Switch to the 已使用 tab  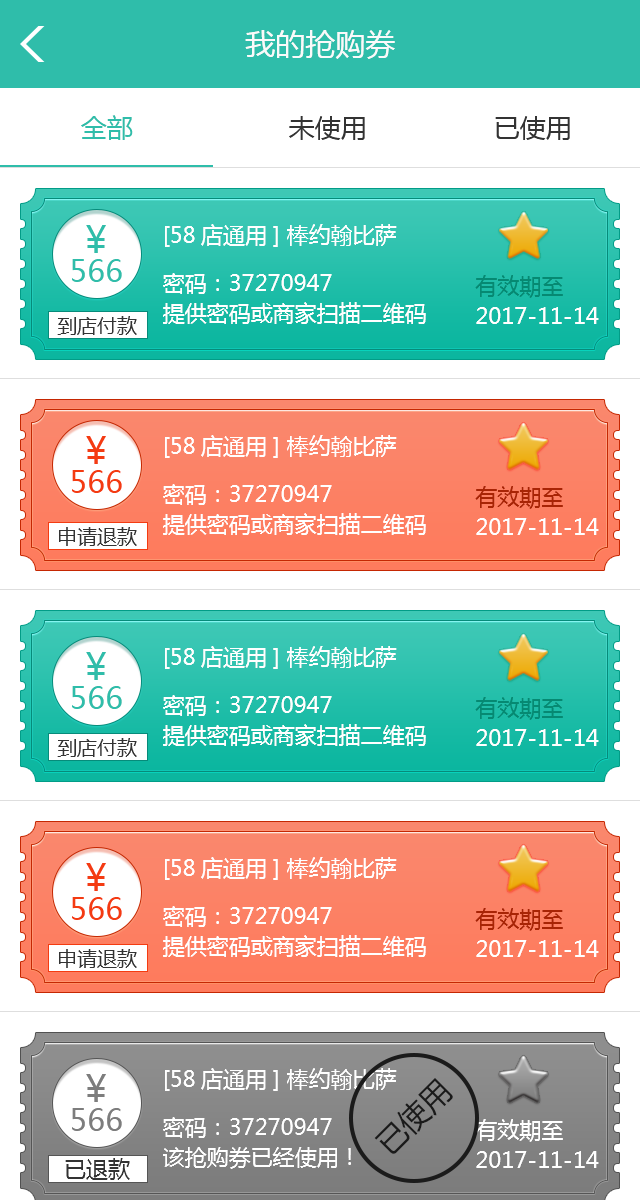[532, 128]
